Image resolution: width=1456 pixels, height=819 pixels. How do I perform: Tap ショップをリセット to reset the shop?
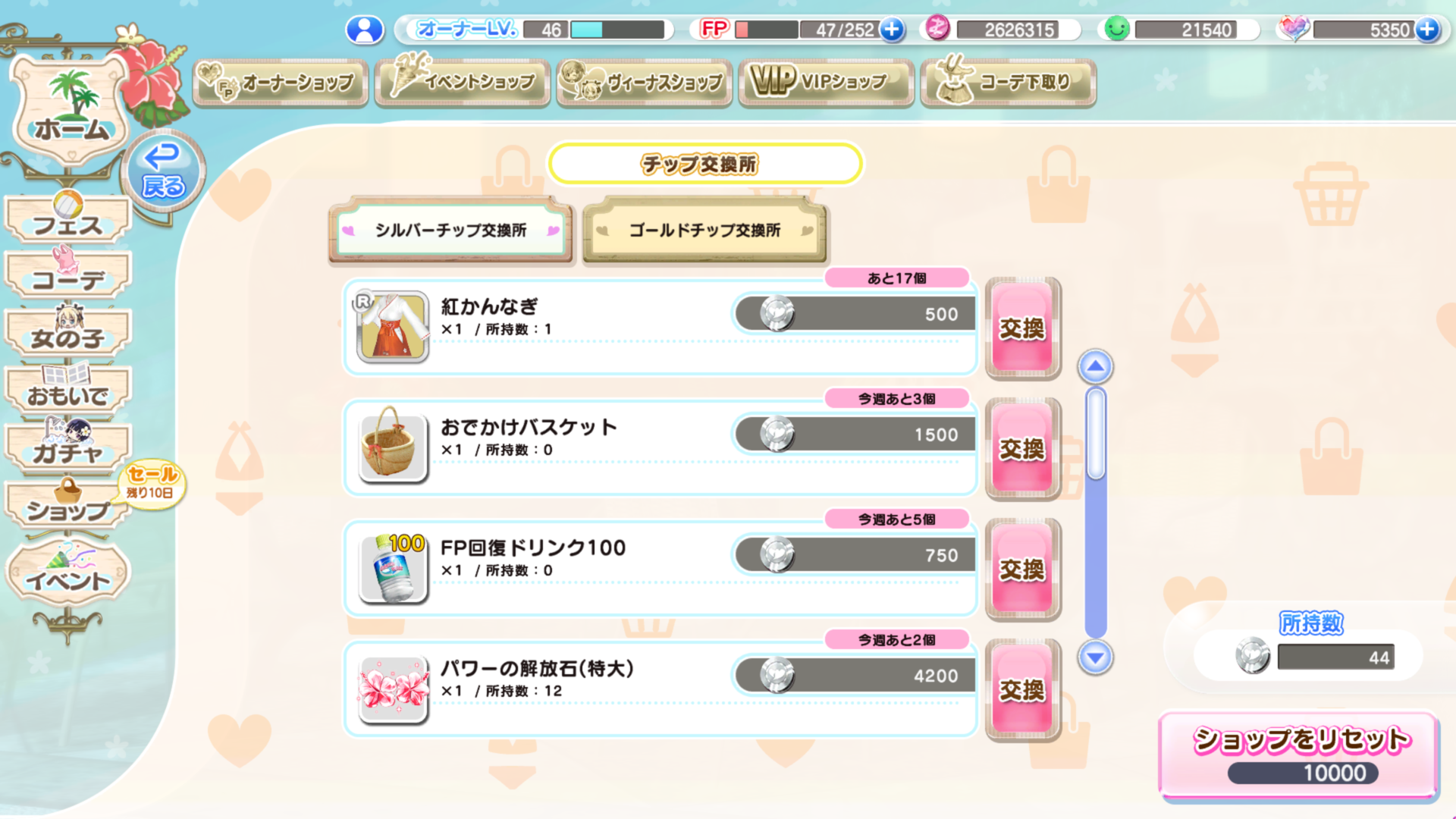1299,755
